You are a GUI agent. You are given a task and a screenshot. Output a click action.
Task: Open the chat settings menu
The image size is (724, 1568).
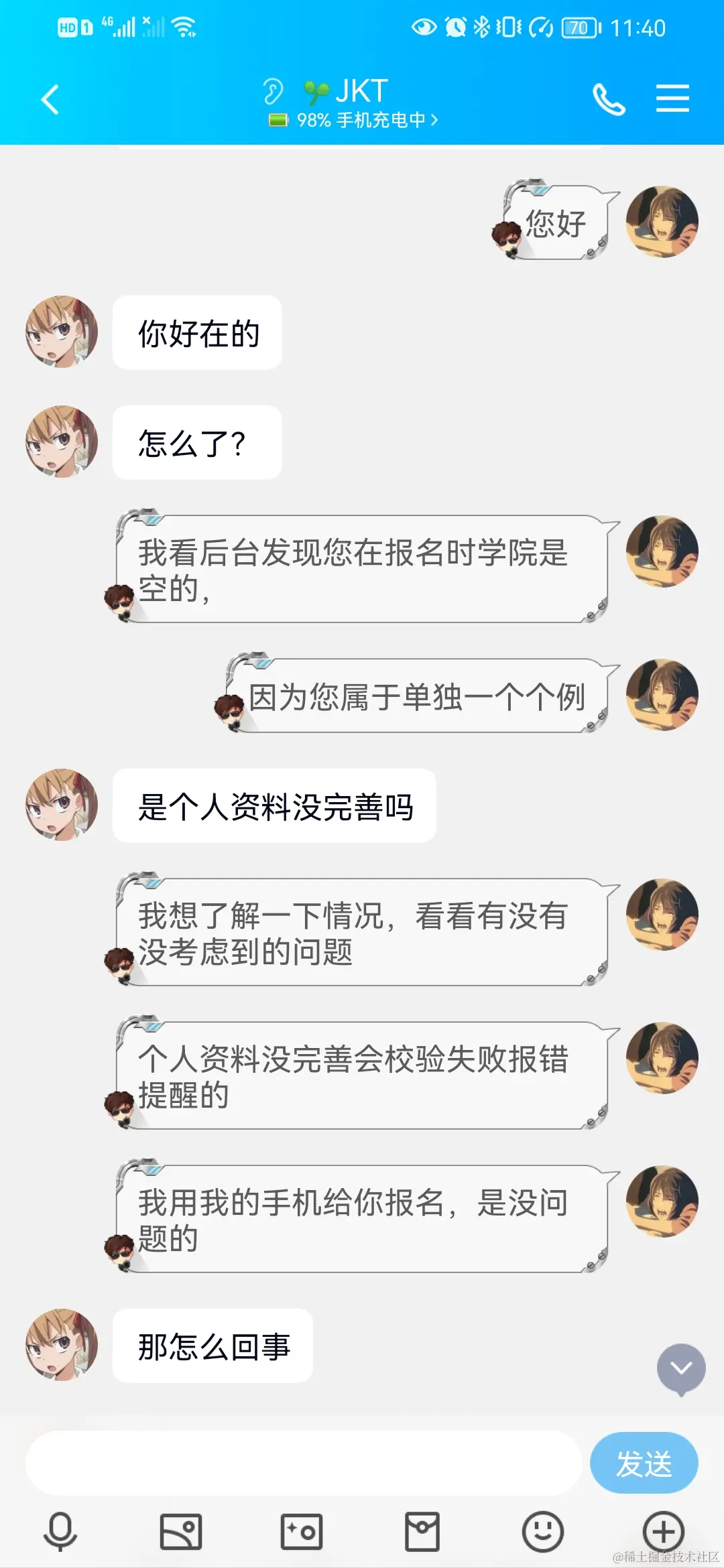(x=672, y=99)
